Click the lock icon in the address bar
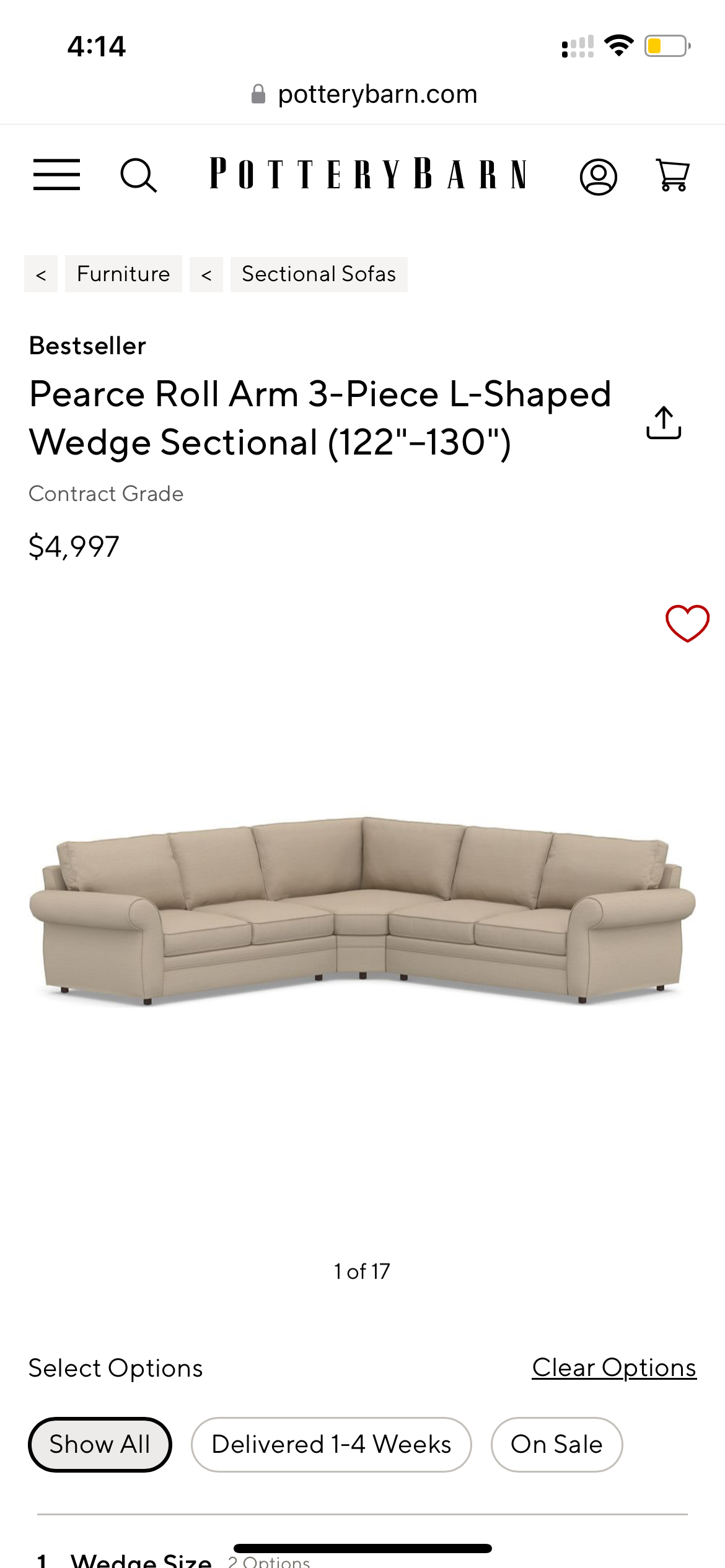Viewport: 725px width, 1568px height. 258,94
